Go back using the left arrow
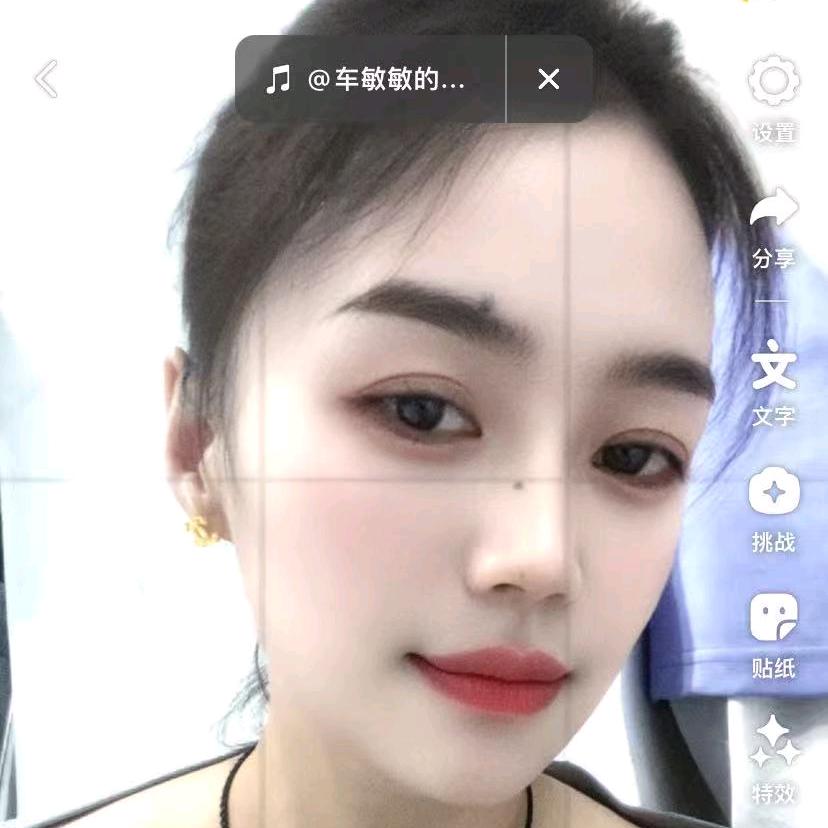Viewport: 828px width, 828px height. point(46,78)
